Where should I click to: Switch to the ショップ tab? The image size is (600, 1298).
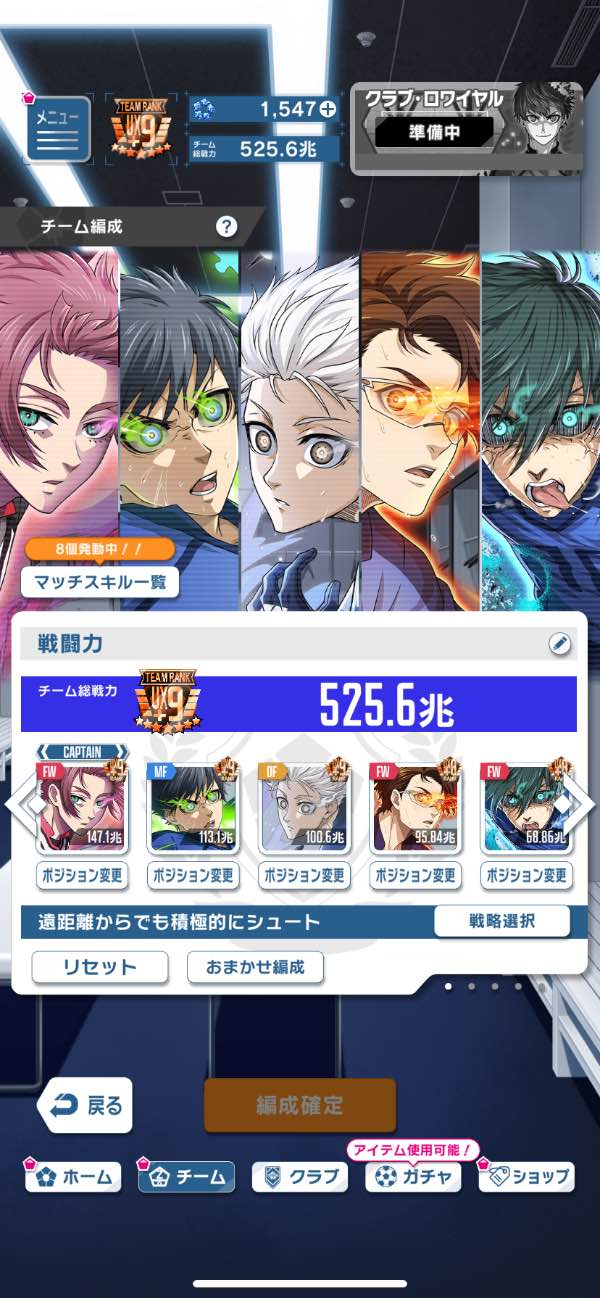528,1177
